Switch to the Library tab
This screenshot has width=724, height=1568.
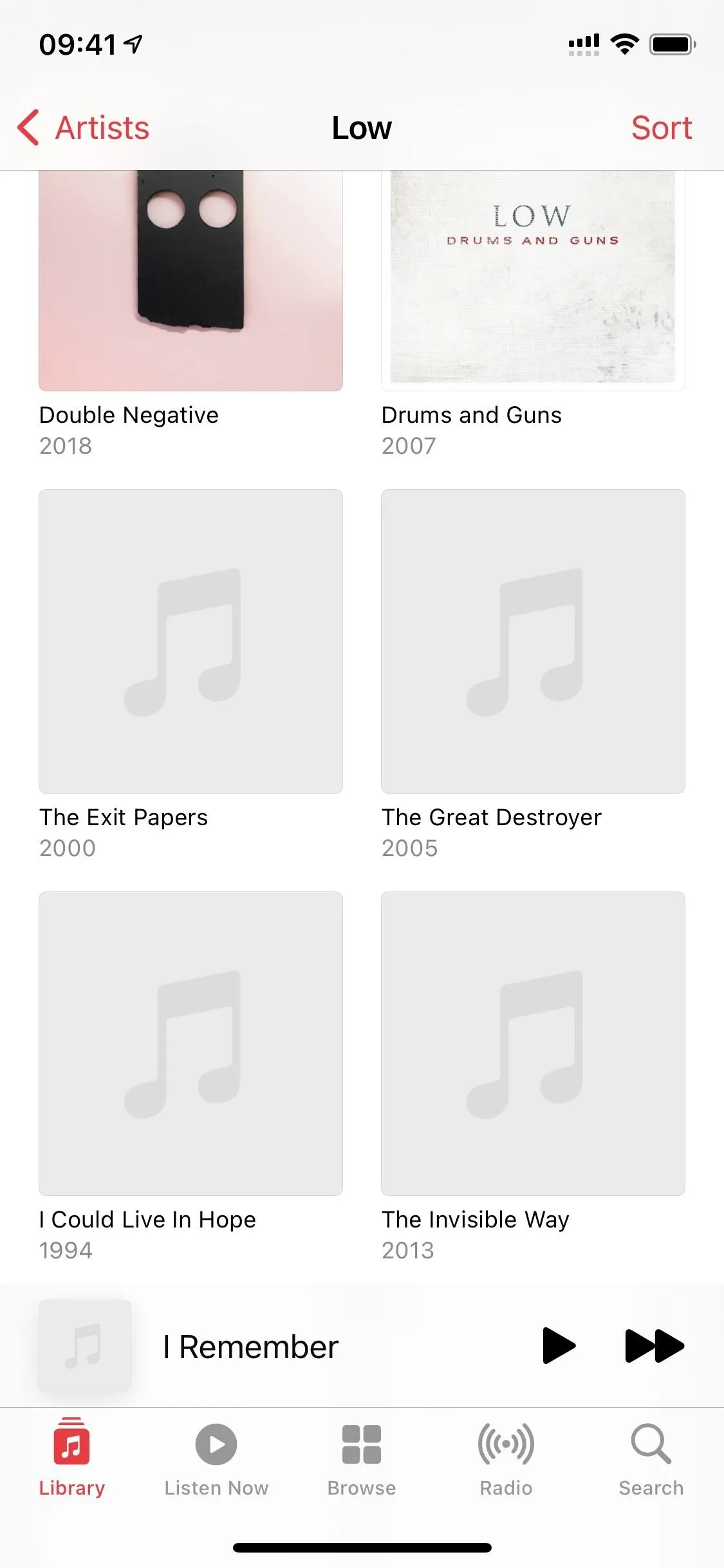72,1458
